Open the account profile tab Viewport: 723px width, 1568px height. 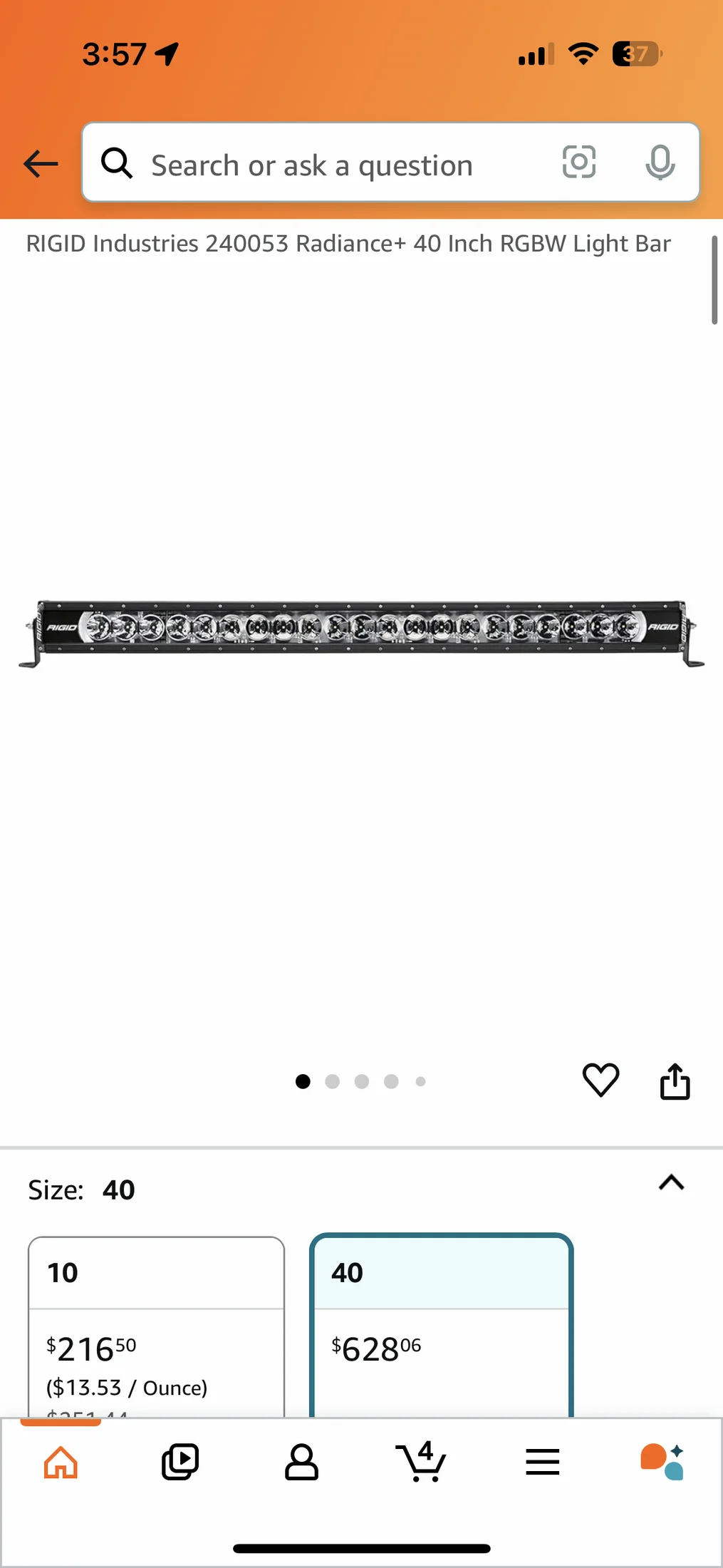301,1463
